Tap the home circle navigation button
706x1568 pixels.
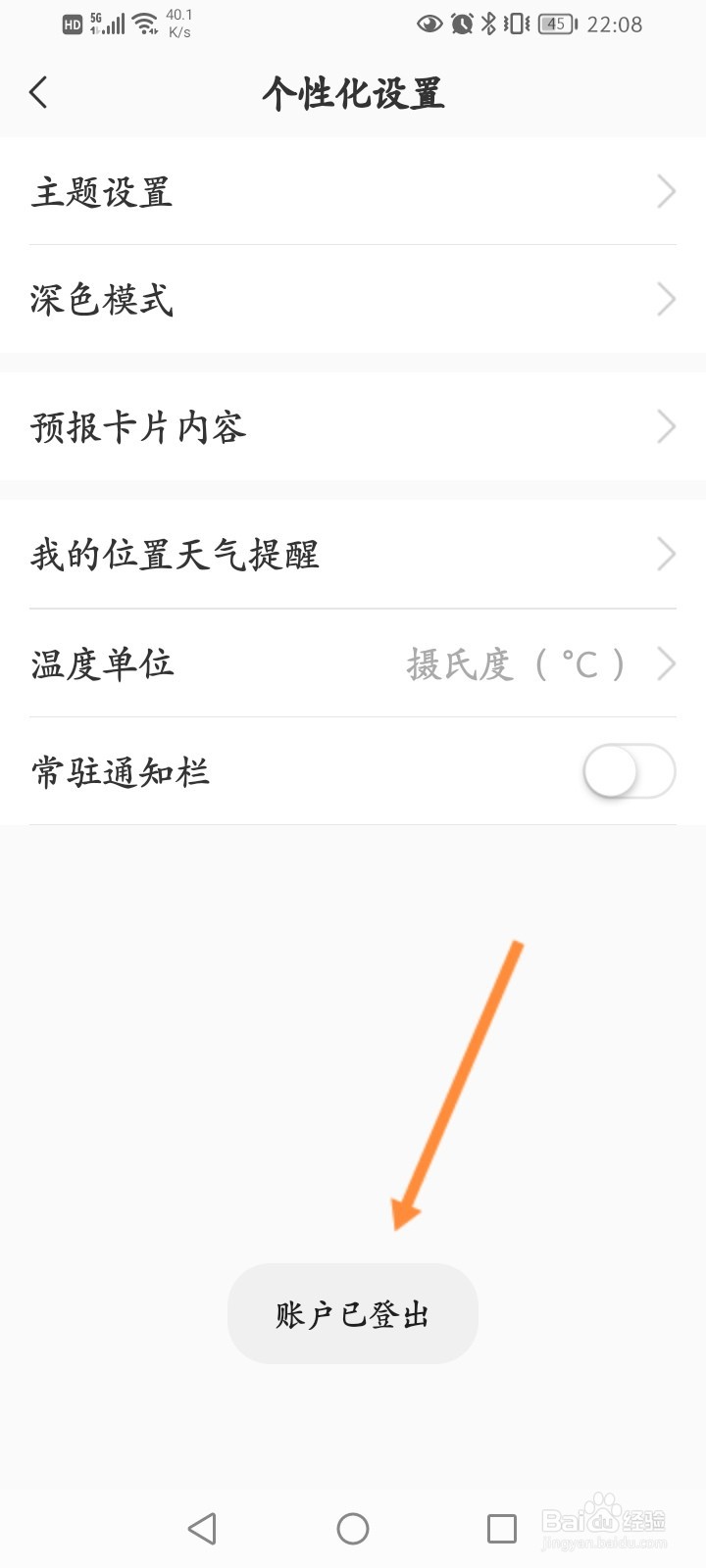pos(353,1527)
